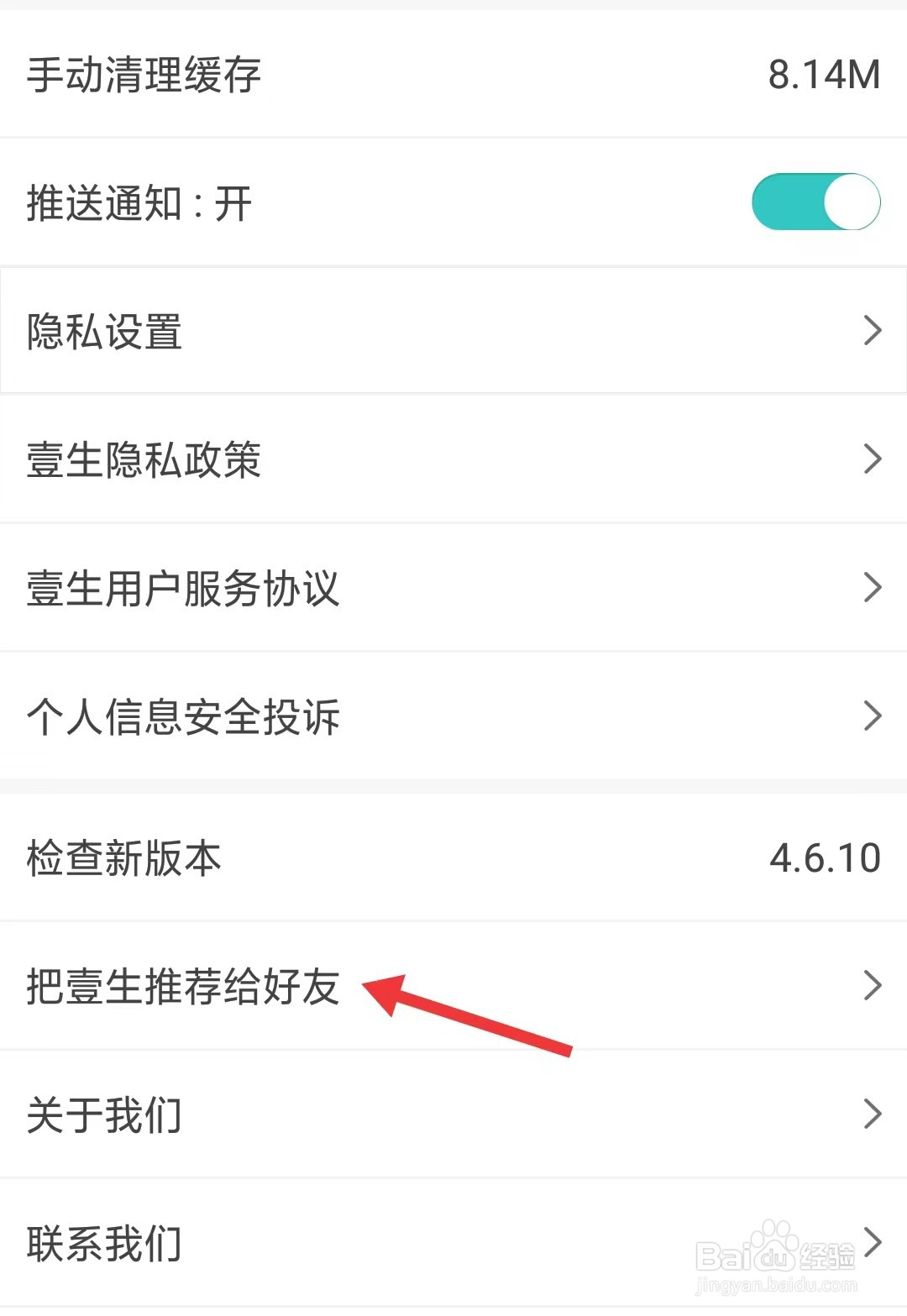Tap 手动清理缓存 to clear 8.14M cache
The width and height of the screenshot is (907, 1316).
click(143, 76)
